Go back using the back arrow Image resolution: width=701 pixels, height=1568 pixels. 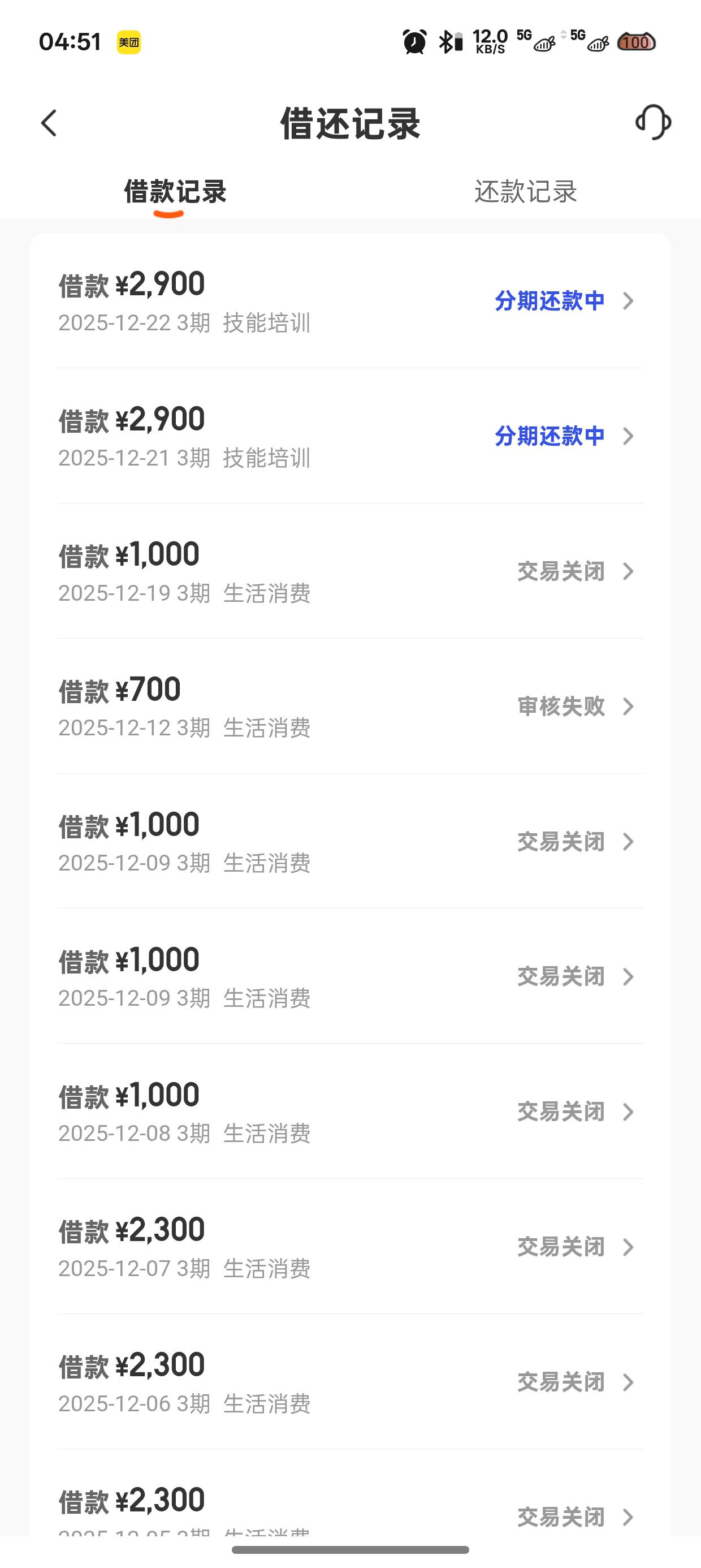[49, 123]
